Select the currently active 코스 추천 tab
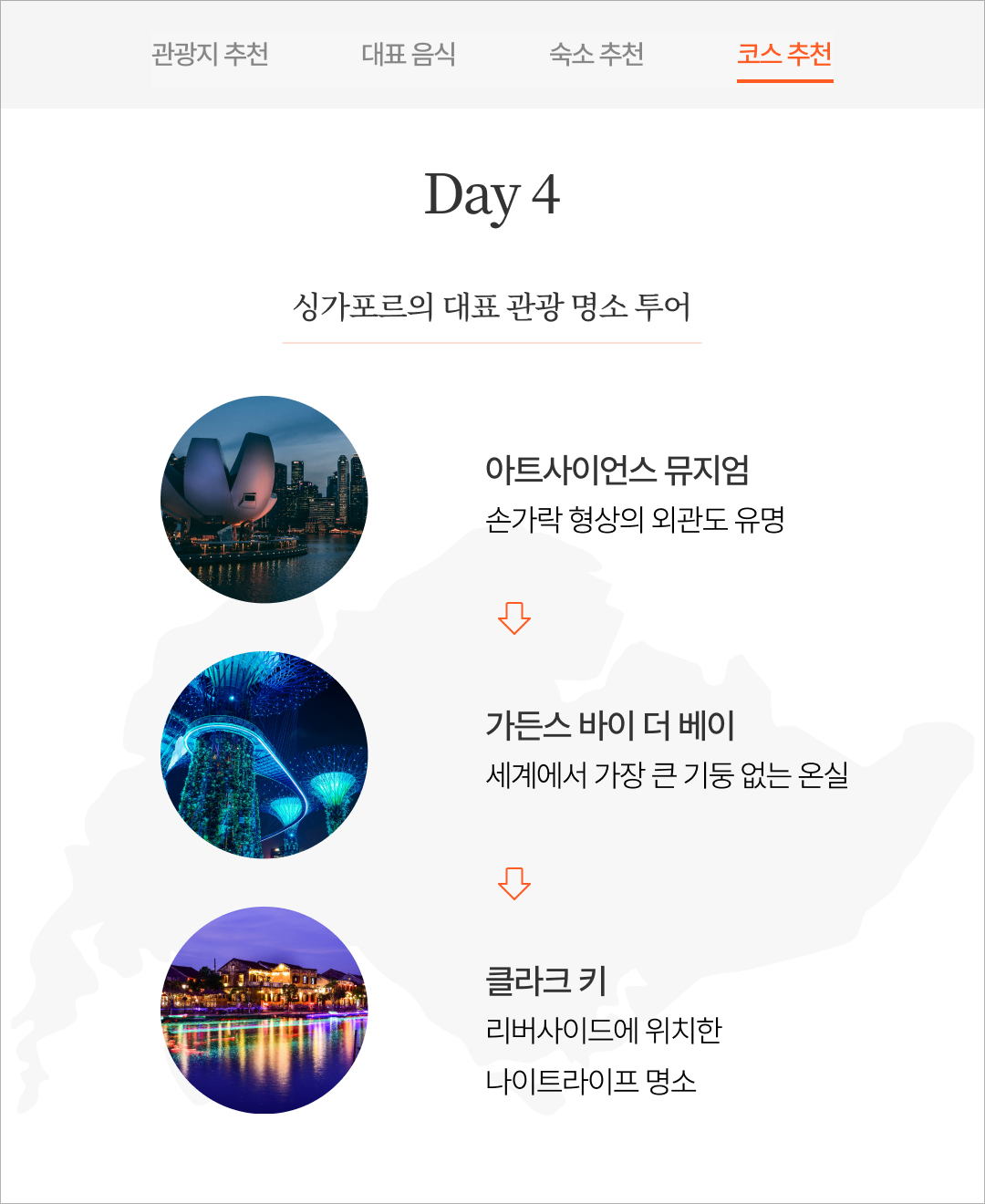Viewport: 985px width, 1204px height. tap(786, 55)
